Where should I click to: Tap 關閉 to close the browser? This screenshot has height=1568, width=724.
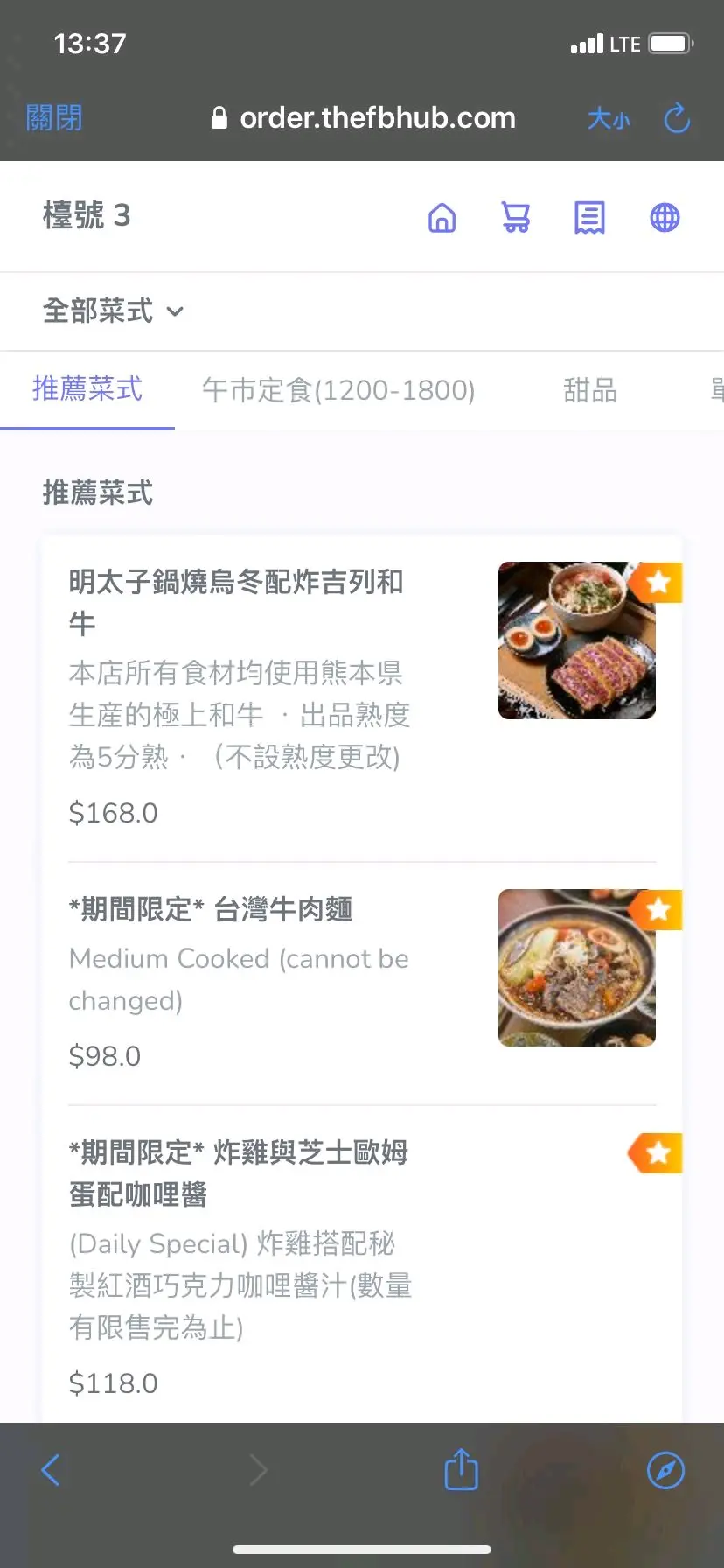click(54, 117)
